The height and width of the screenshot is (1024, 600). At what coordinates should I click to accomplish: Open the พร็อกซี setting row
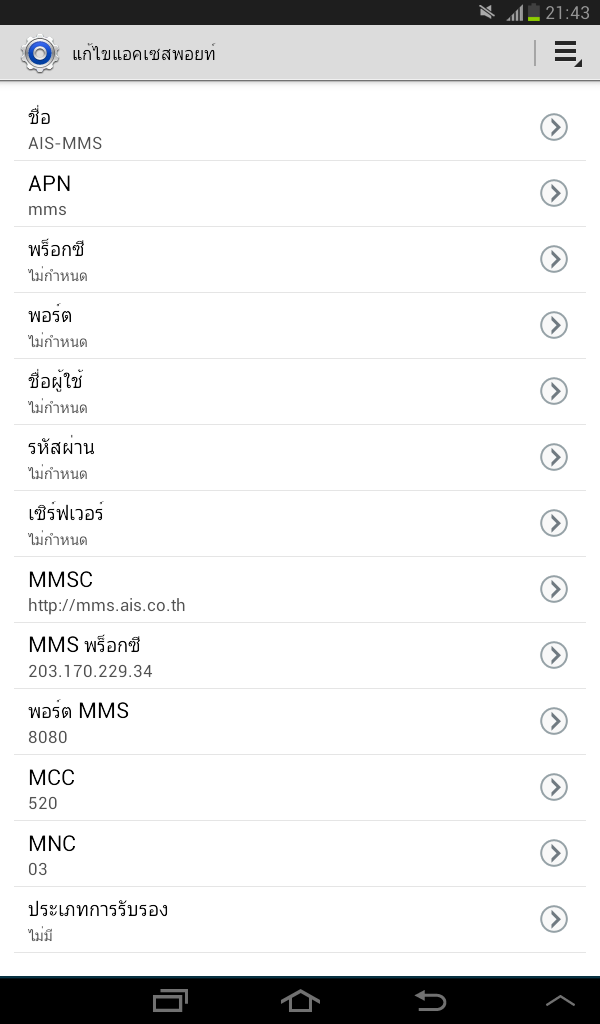pyautogui.click(x=300, y=260)
